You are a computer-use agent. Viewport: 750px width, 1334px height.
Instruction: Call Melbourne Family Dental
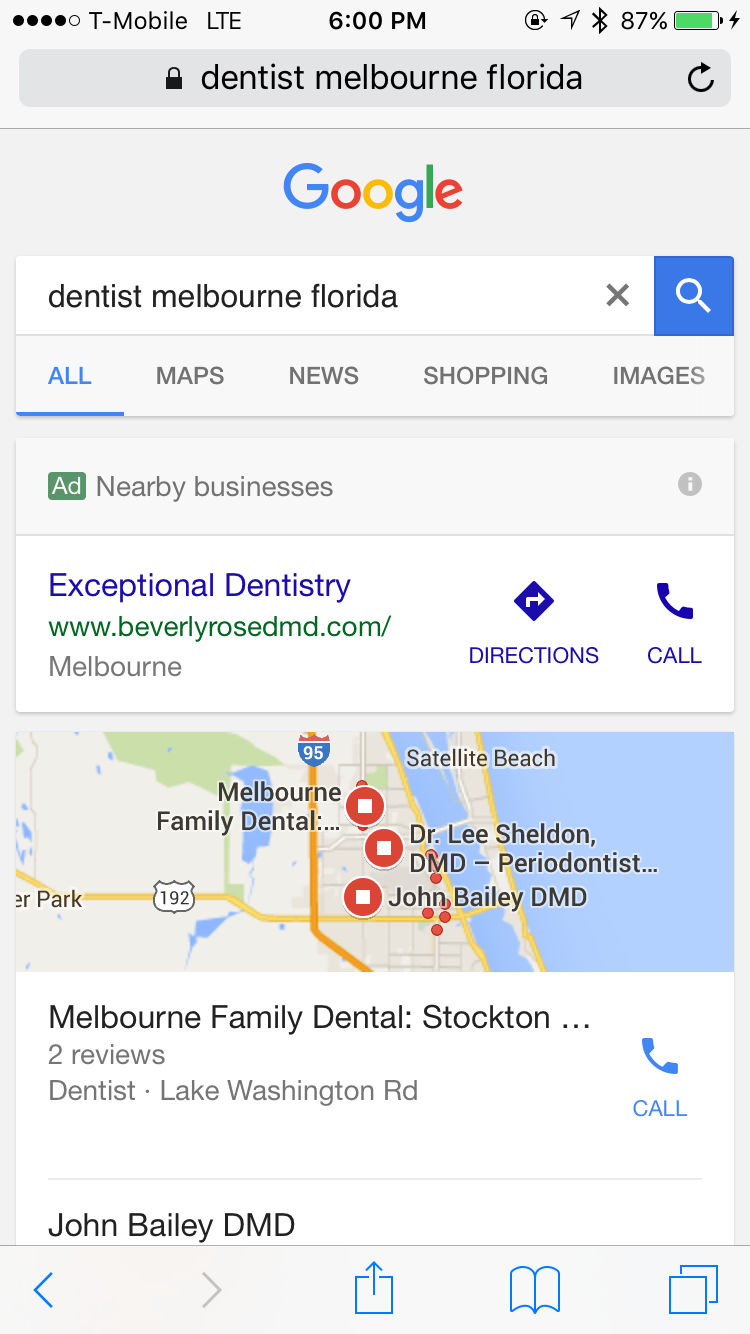[660, 1075]
